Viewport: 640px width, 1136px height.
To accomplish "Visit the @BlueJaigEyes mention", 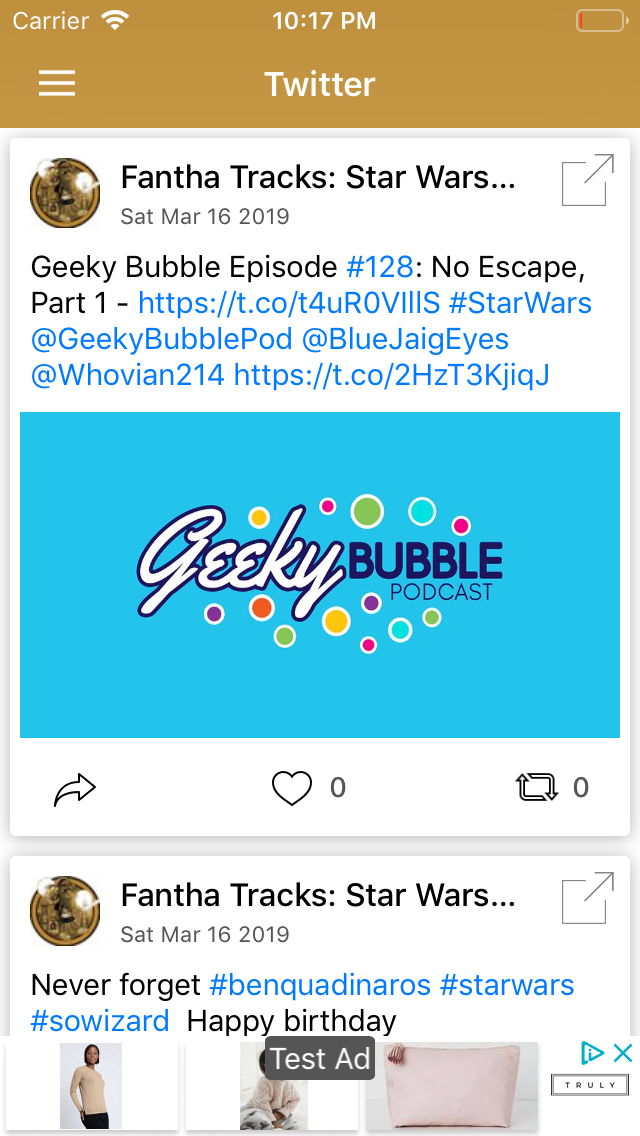I will coord(405,339).
